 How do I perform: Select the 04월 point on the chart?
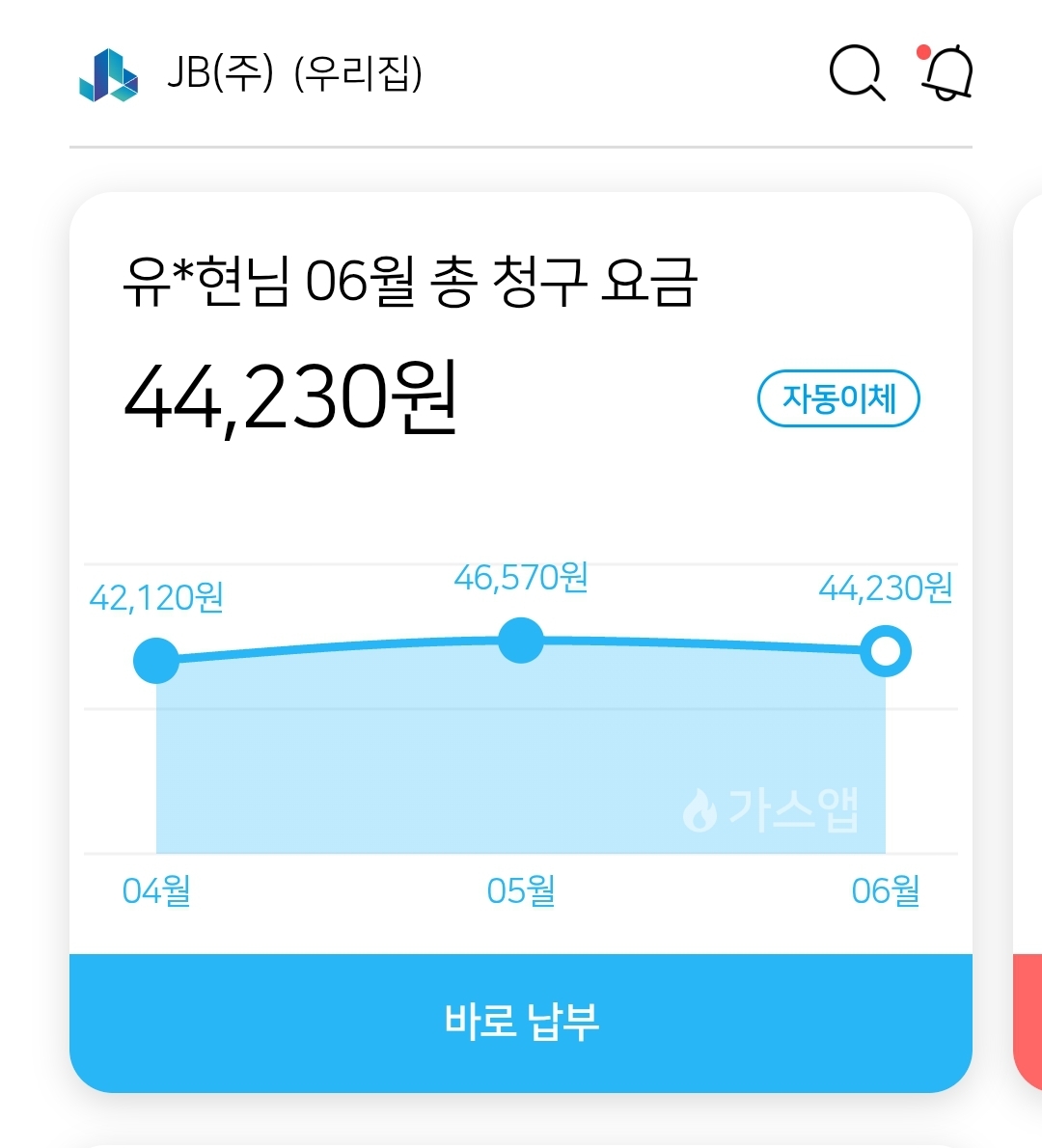tap(156, 661)
